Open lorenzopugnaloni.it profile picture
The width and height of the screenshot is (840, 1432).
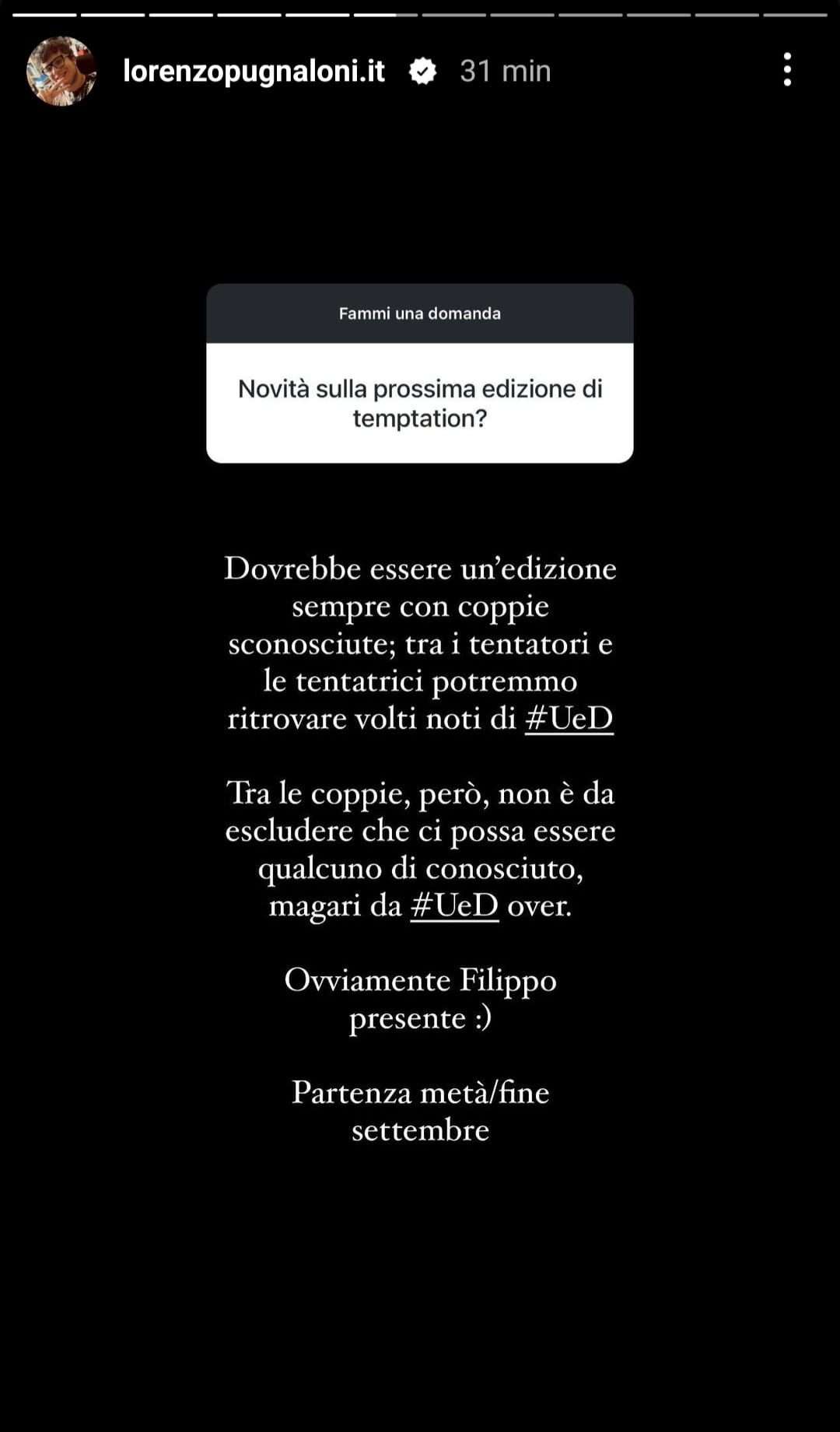(x=61, y=71)
